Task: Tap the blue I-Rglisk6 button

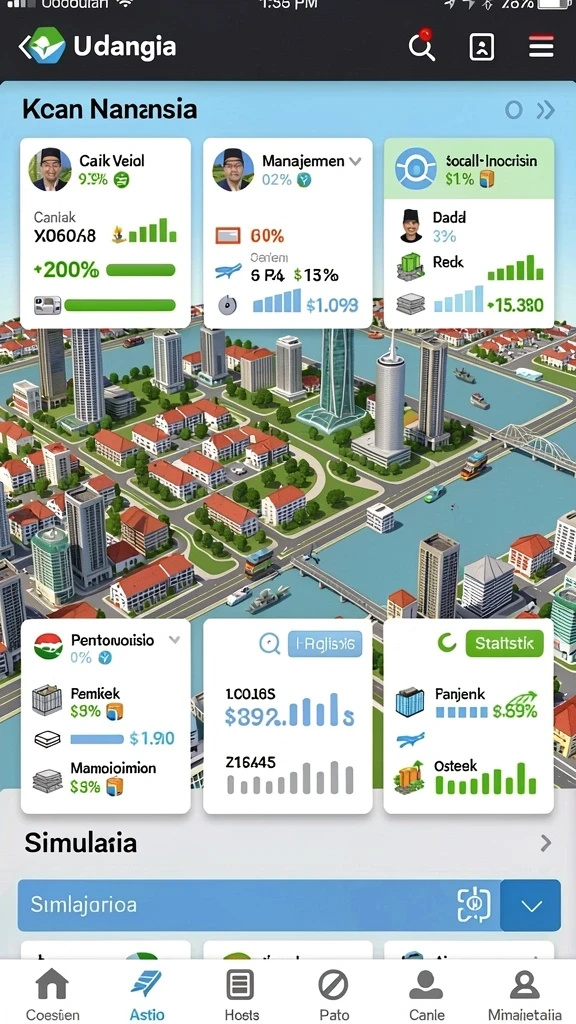Action: pyautogui.click(x=325, y=644)
